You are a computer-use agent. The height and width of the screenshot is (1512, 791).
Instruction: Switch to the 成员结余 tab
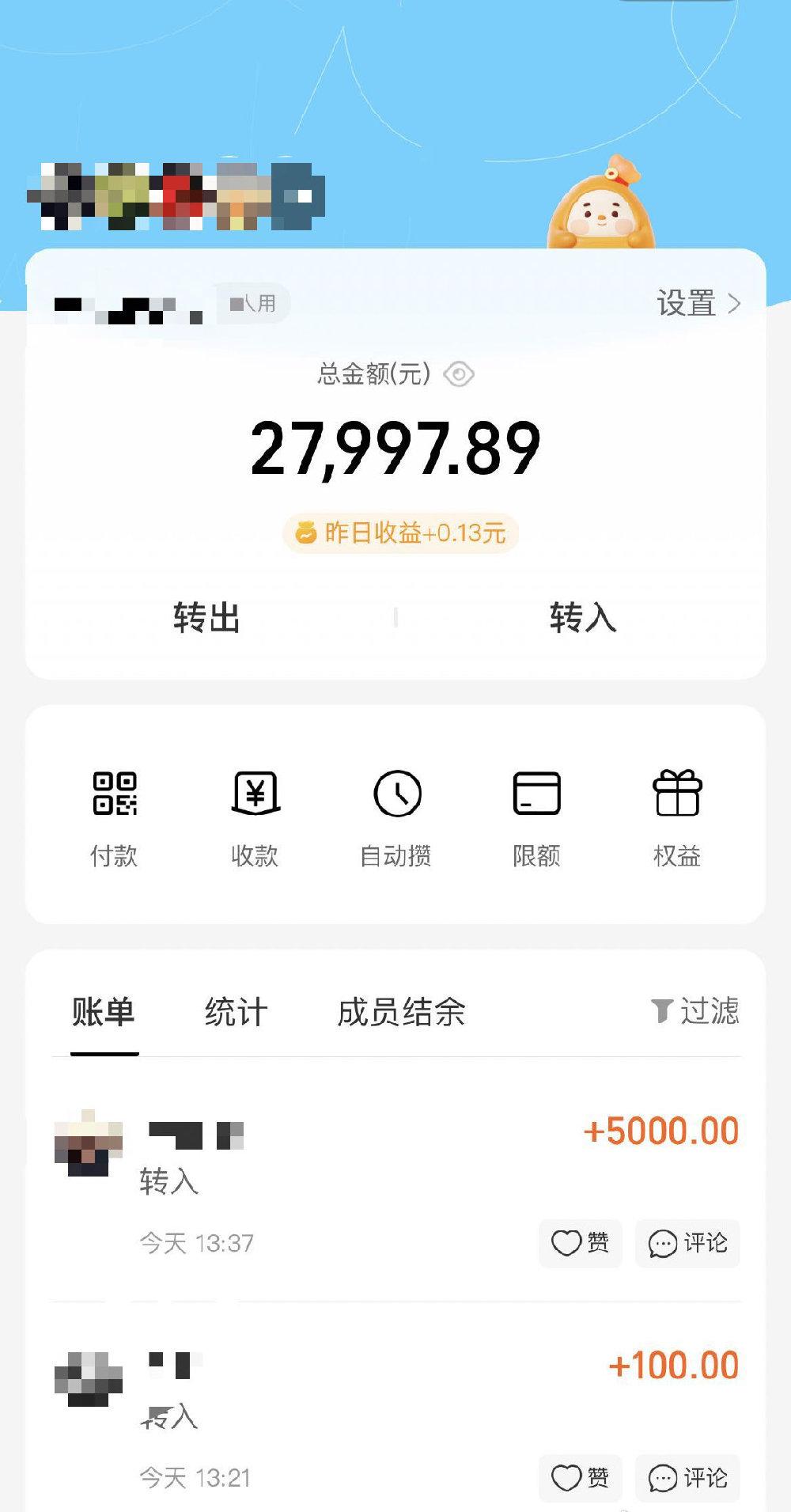(402, 1012)
